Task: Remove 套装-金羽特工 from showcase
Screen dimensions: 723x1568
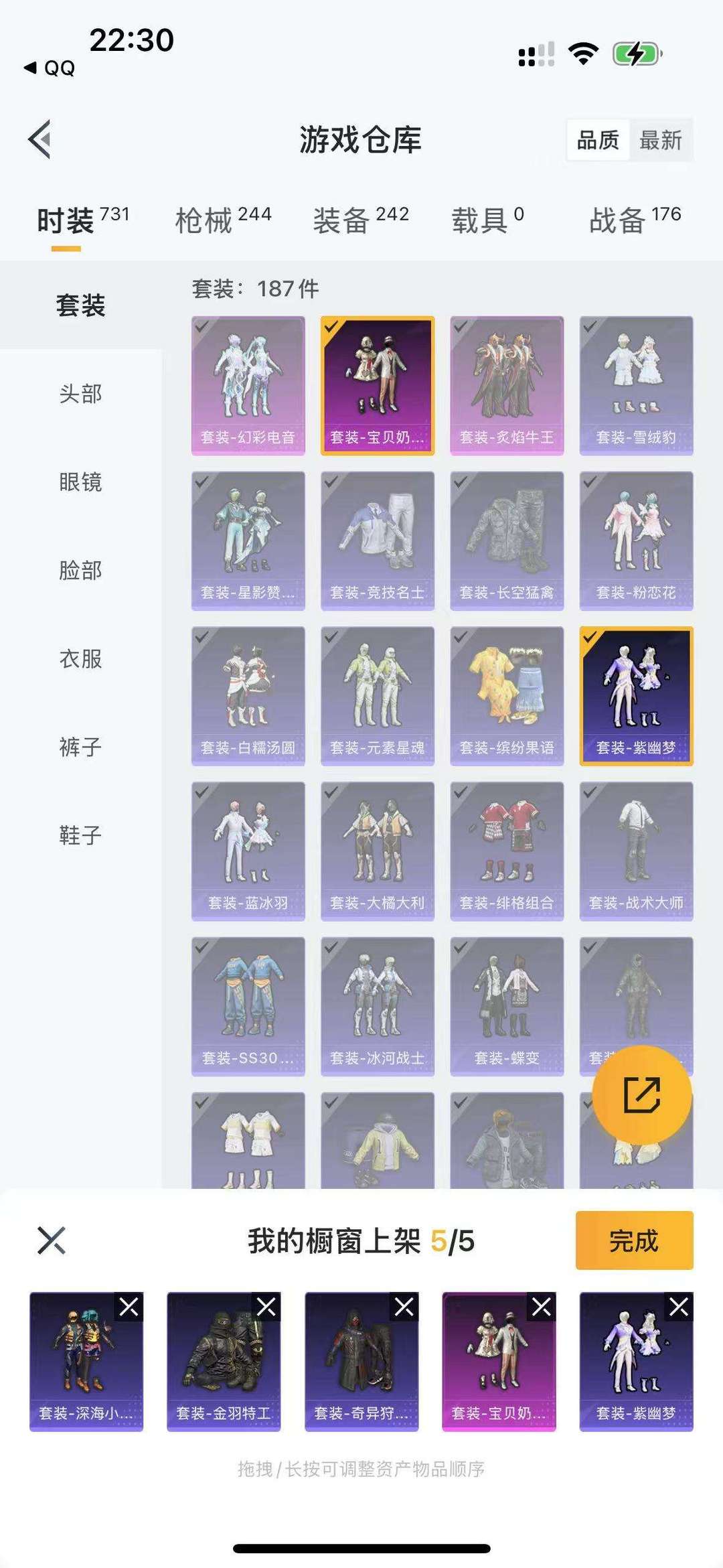Action: coord(266,1307)
